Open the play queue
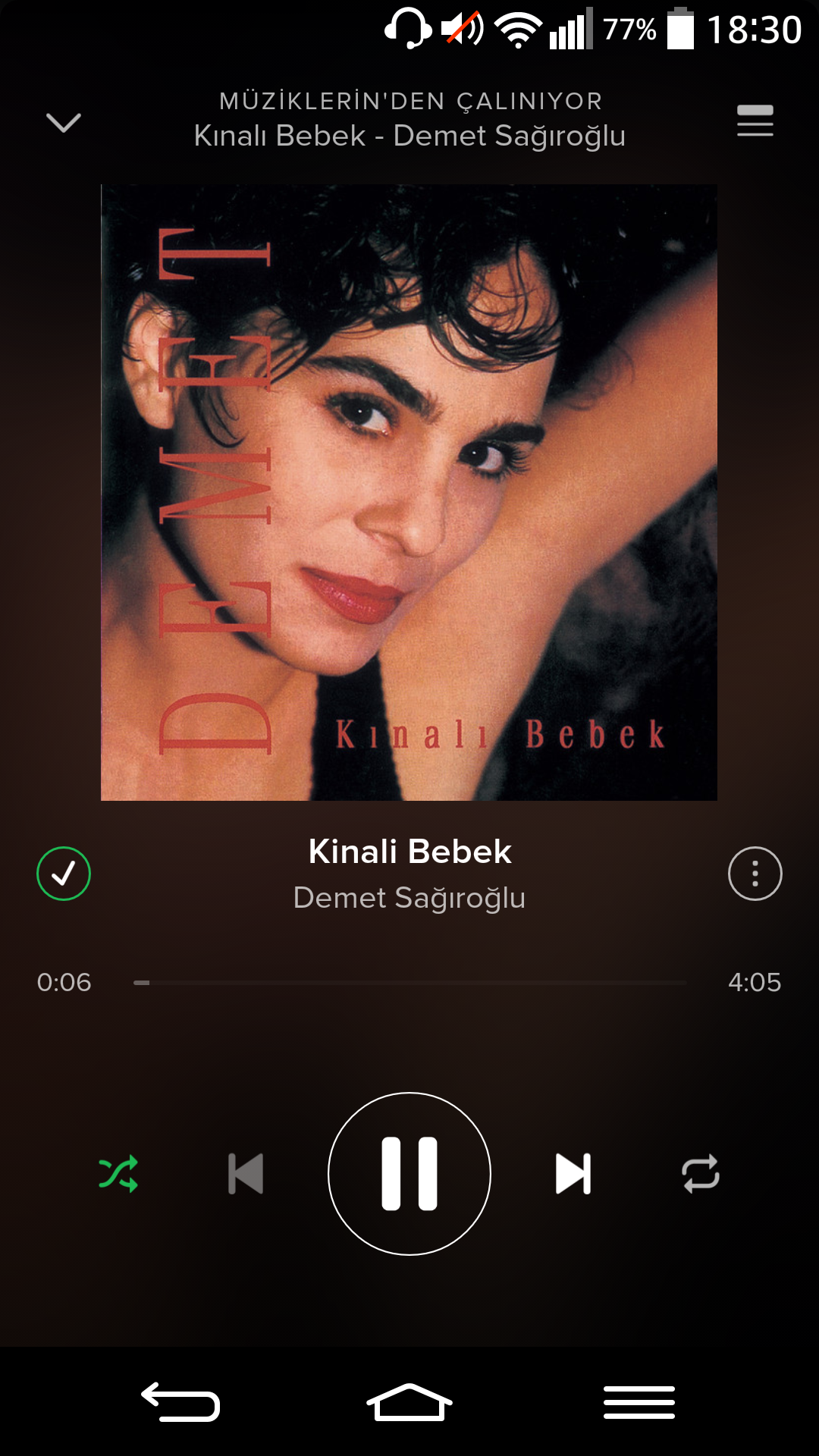This screenshot has height=1456, width=819. 755,121
